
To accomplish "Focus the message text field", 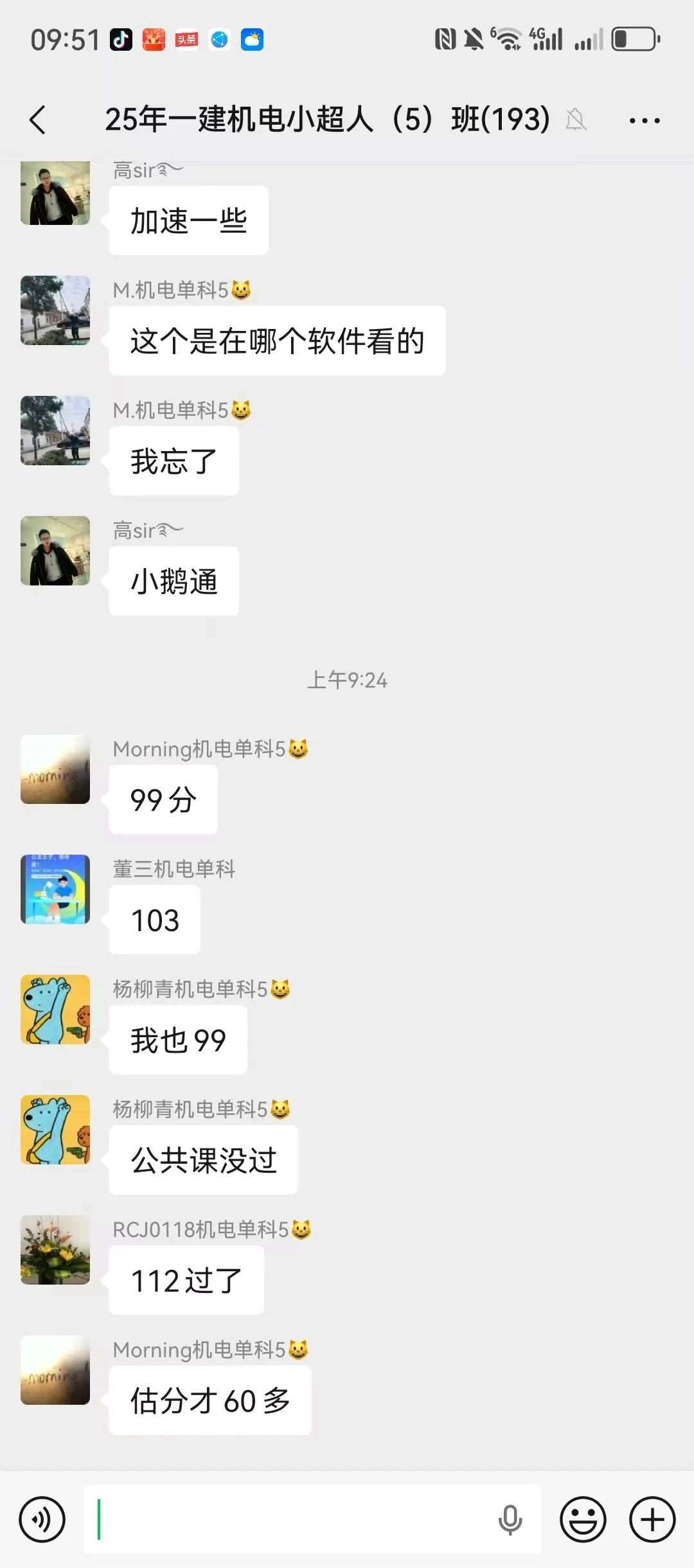I will [x=289, y=1519].
